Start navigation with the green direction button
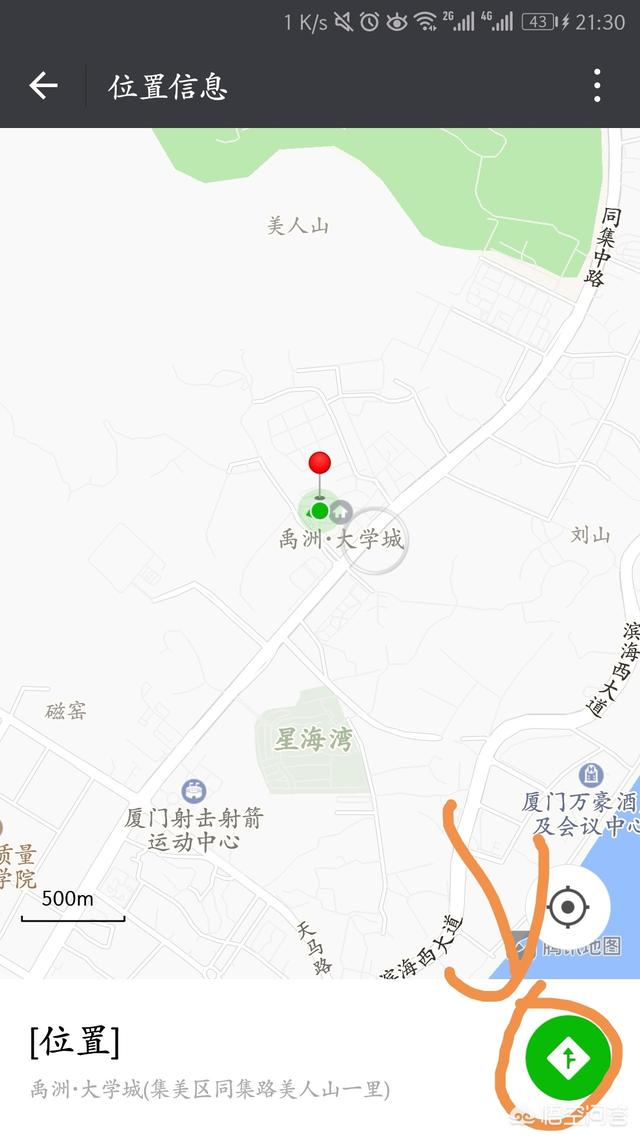 coord(568,1057)
